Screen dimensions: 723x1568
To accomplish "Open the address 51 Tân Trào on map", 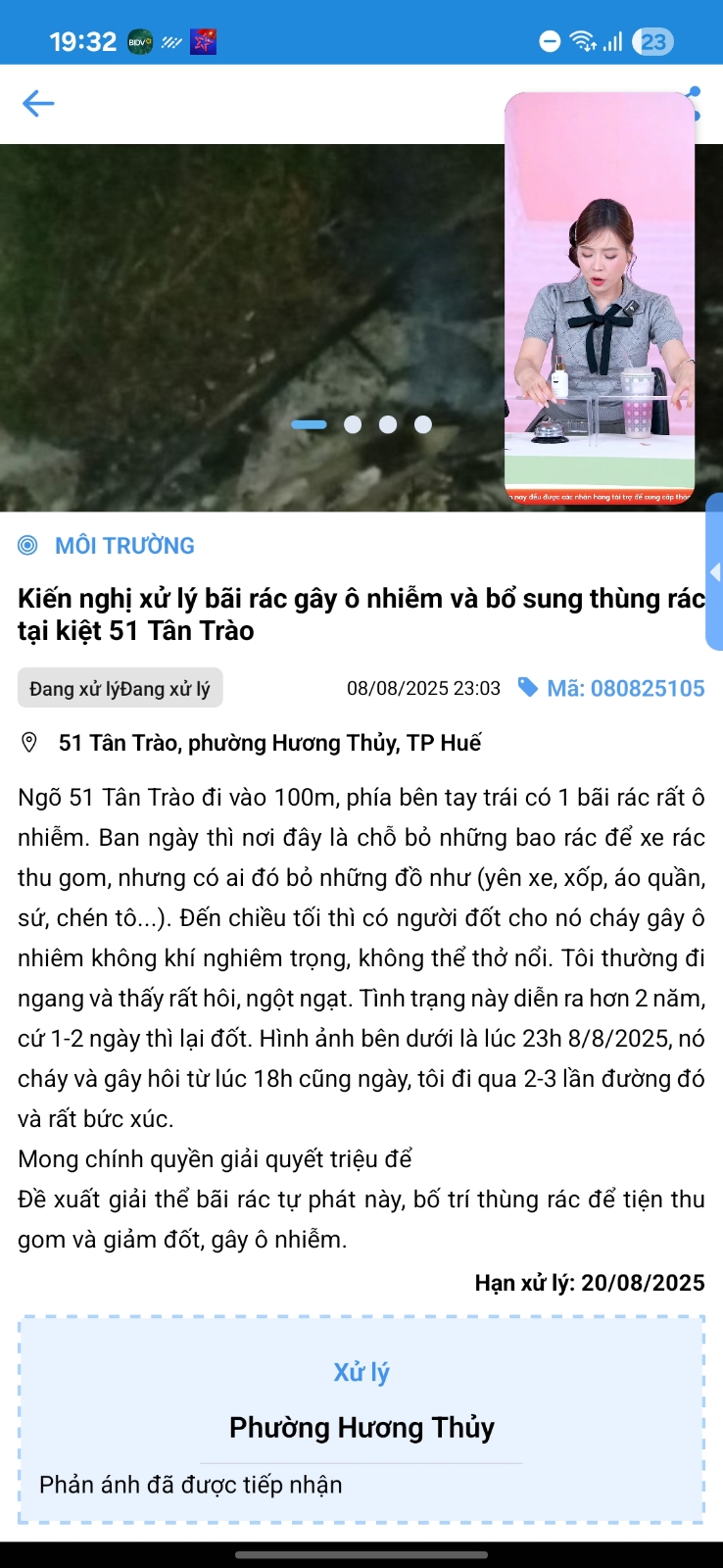I will coord(269,743).
